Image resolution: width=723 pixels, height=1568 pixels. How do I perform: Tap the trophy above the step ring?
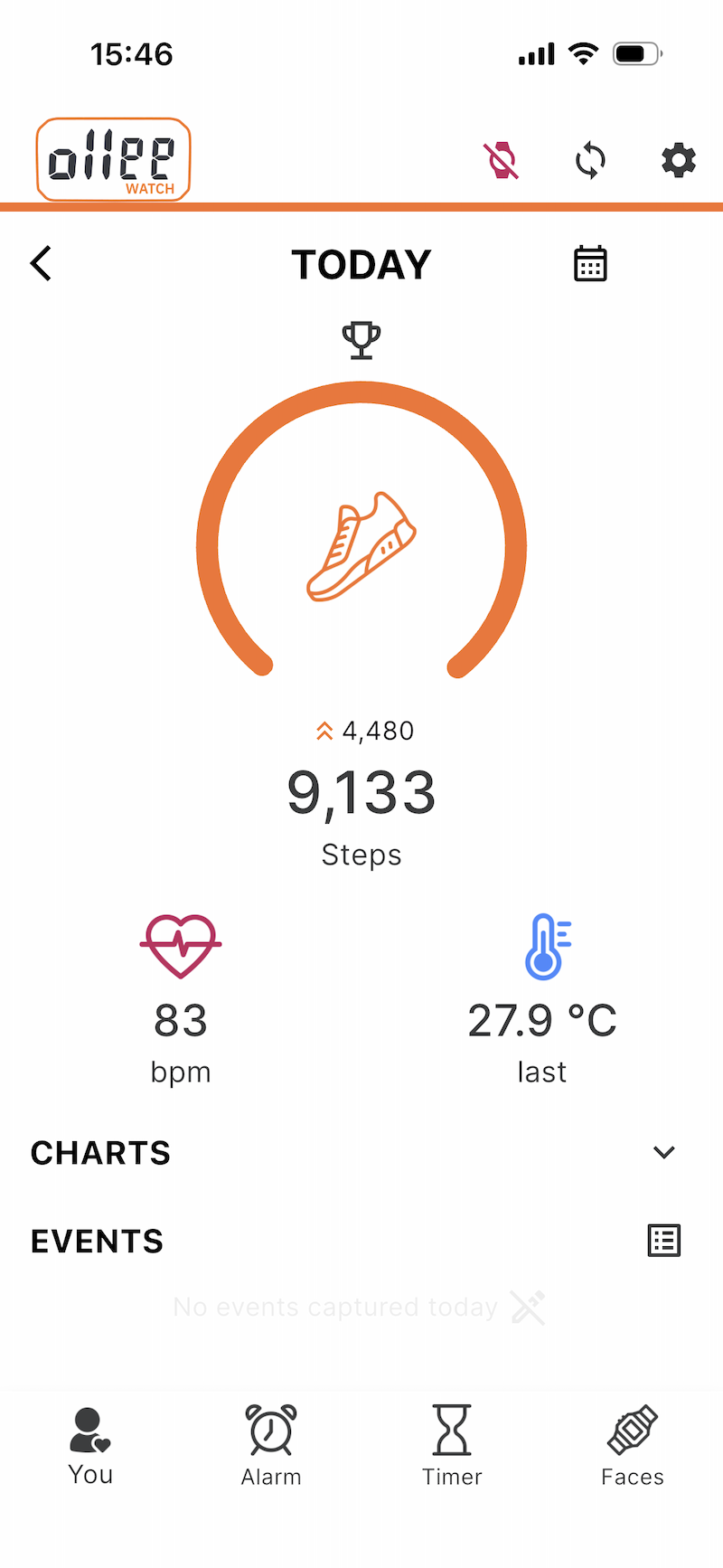(x=361, y=339)
